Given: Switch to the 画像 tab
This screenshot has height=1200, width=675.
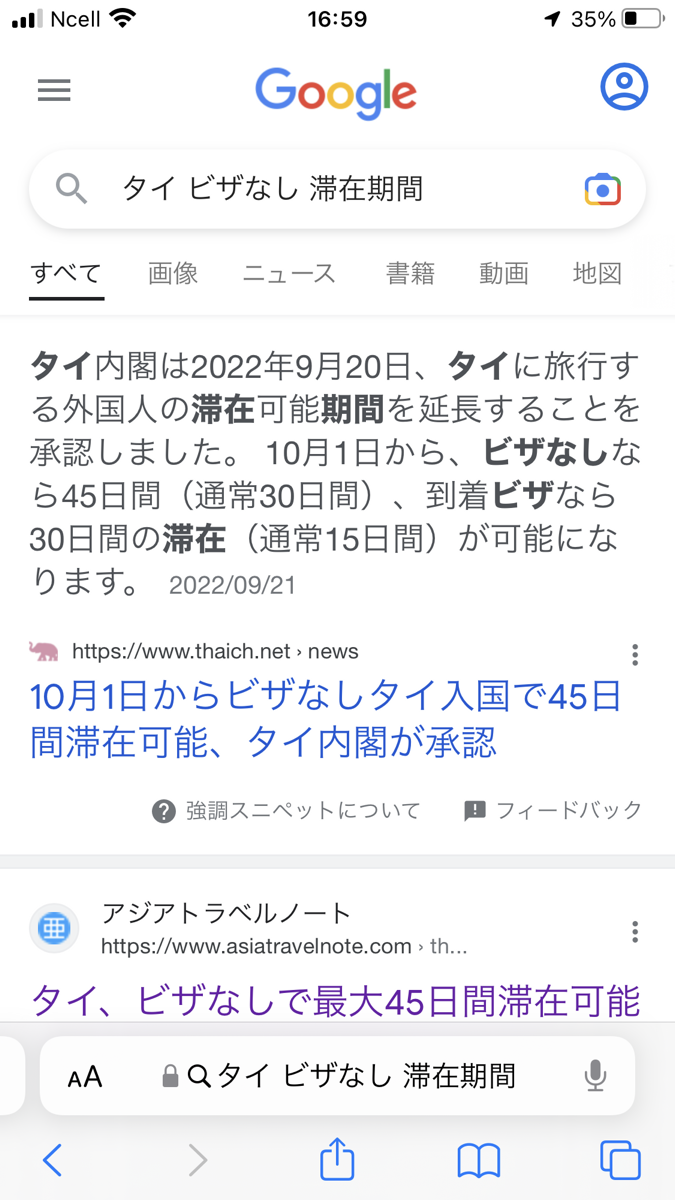Looking at the screenshot, I should point(173,273).
